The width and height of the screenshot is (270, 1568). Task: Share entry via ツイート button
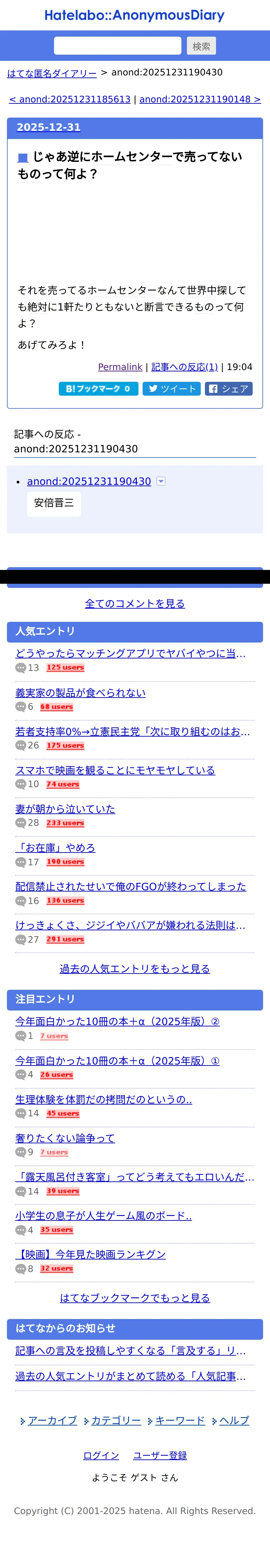(172, 388)
